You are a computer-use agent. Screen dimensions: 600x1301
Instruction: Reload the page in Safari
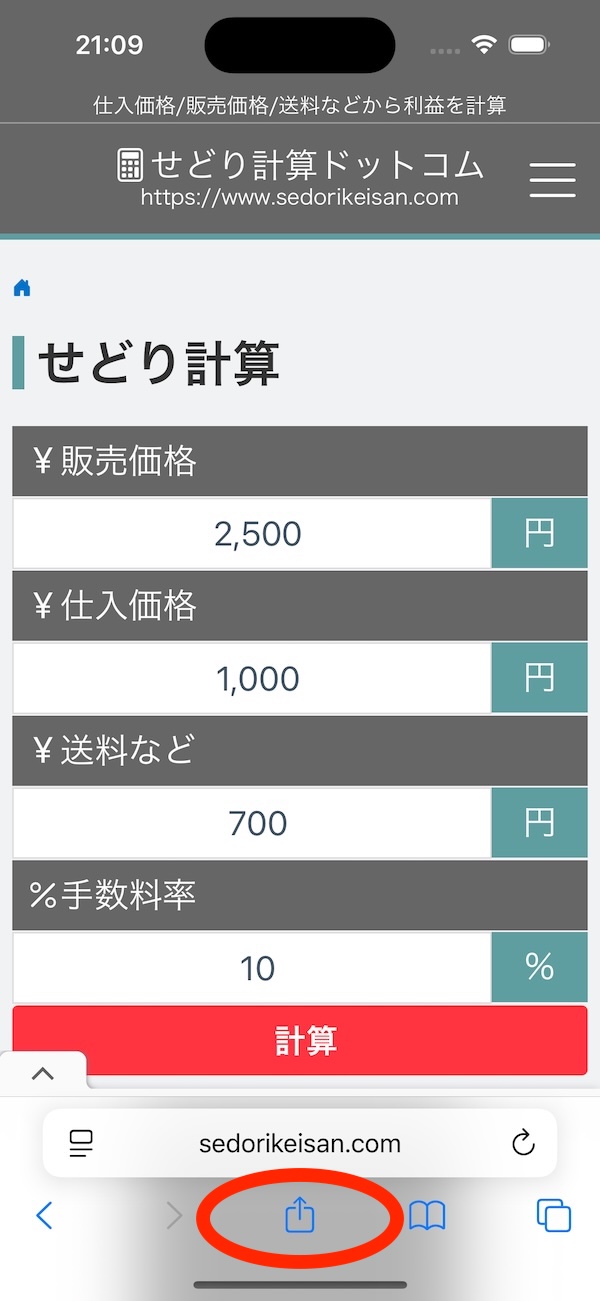click(523, 1143)
